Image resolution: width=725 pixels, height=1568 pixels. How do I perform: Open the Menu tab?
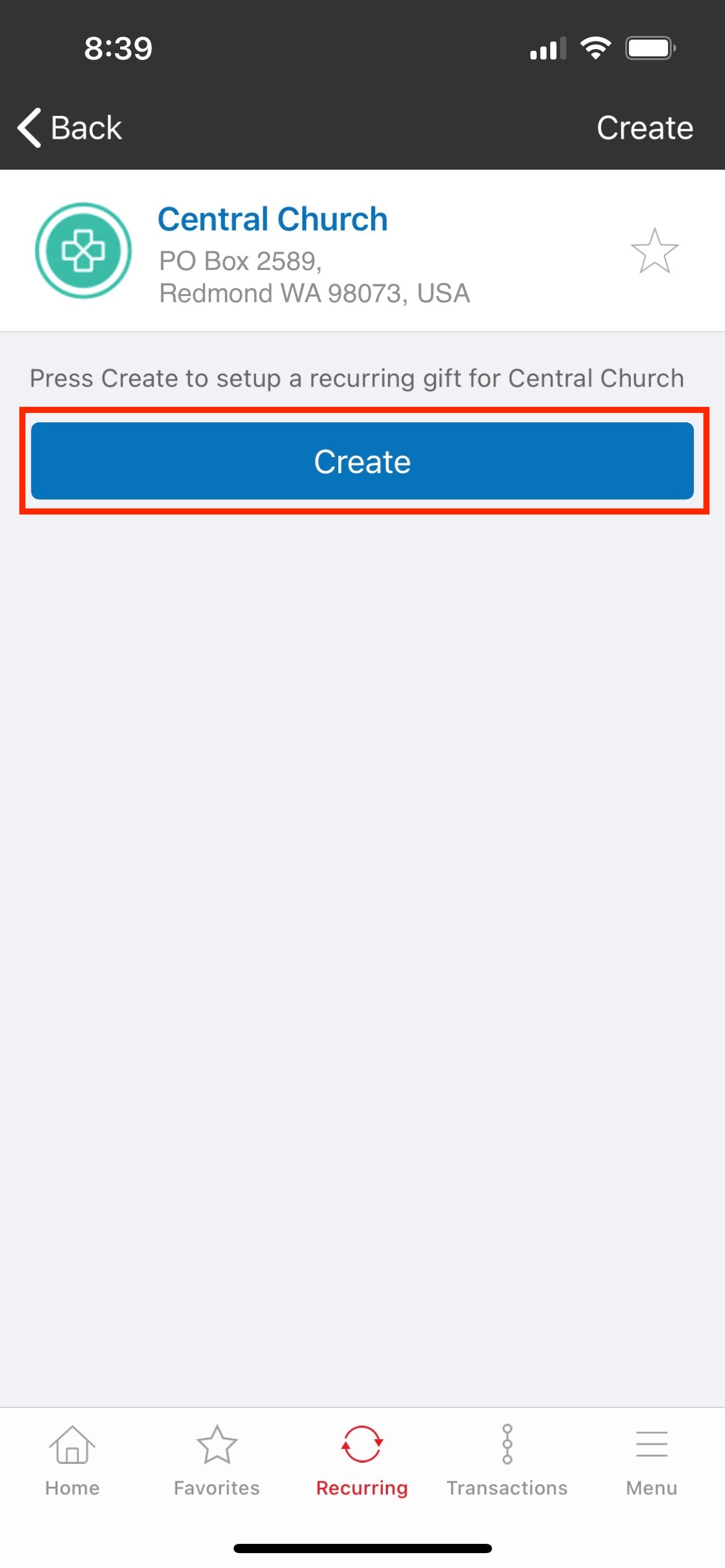tap(651, 1460)
